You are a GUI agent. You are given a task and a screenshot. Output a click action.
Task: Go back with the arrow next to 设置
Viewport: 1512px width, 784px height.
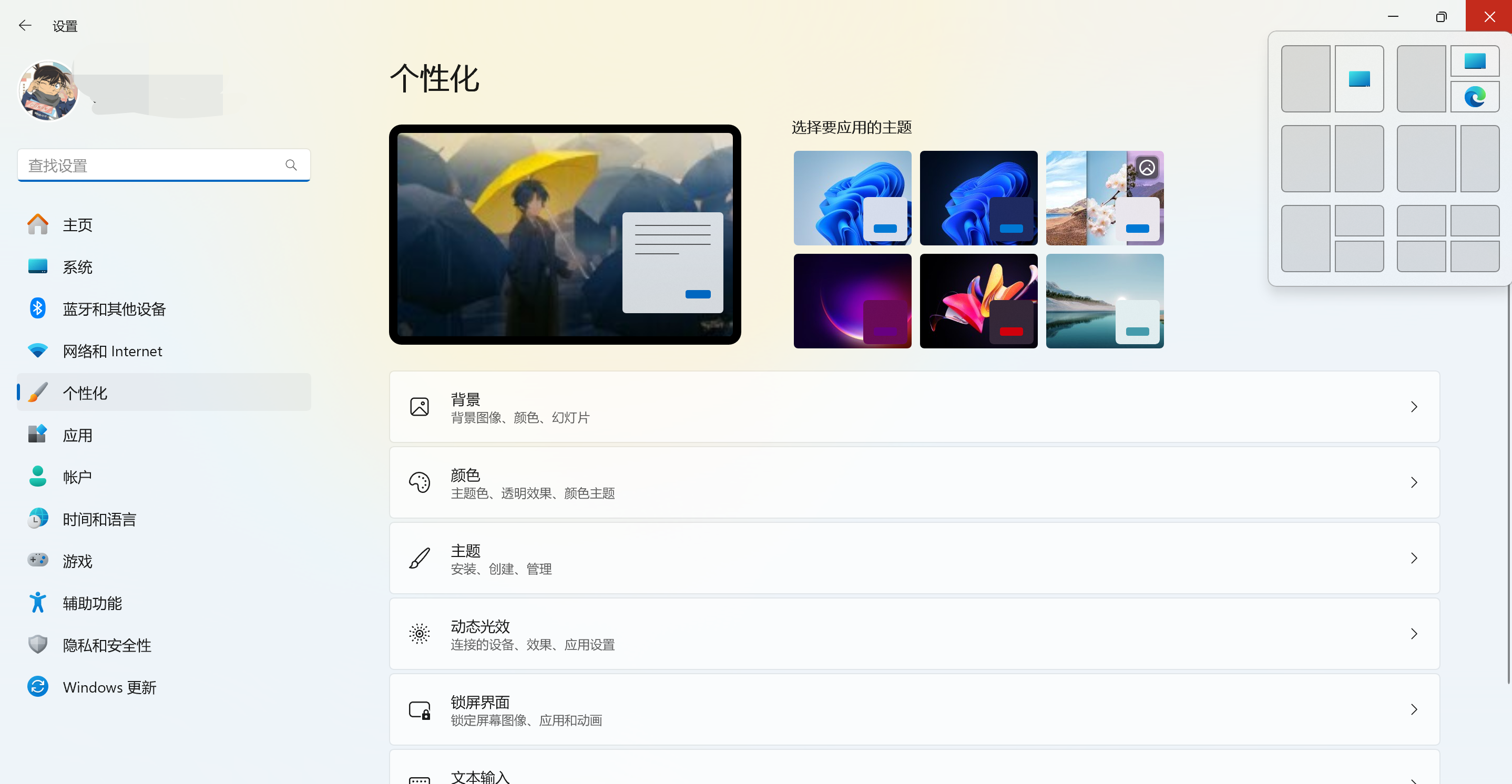click(25, 25)
